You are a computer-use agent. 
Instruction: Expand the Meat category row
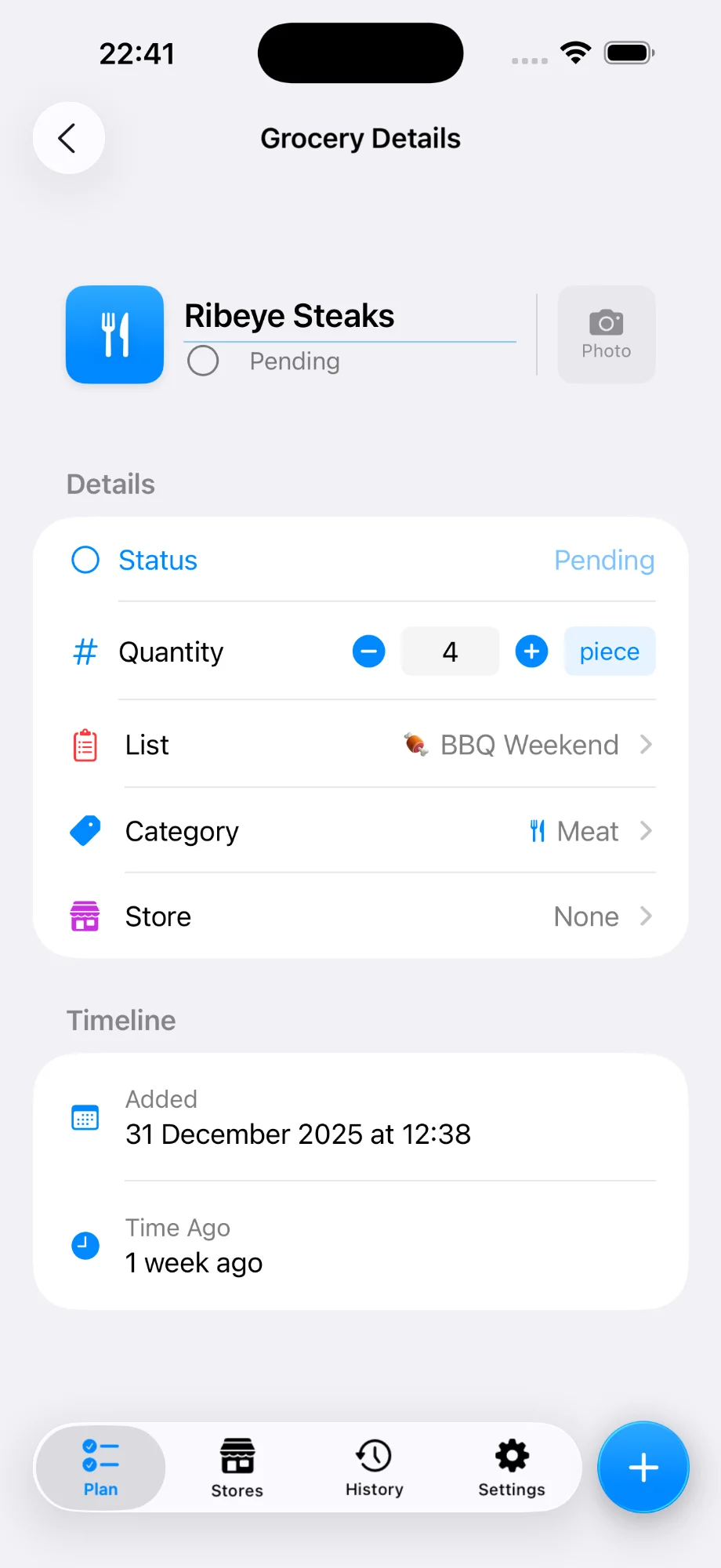click(644, 830)
